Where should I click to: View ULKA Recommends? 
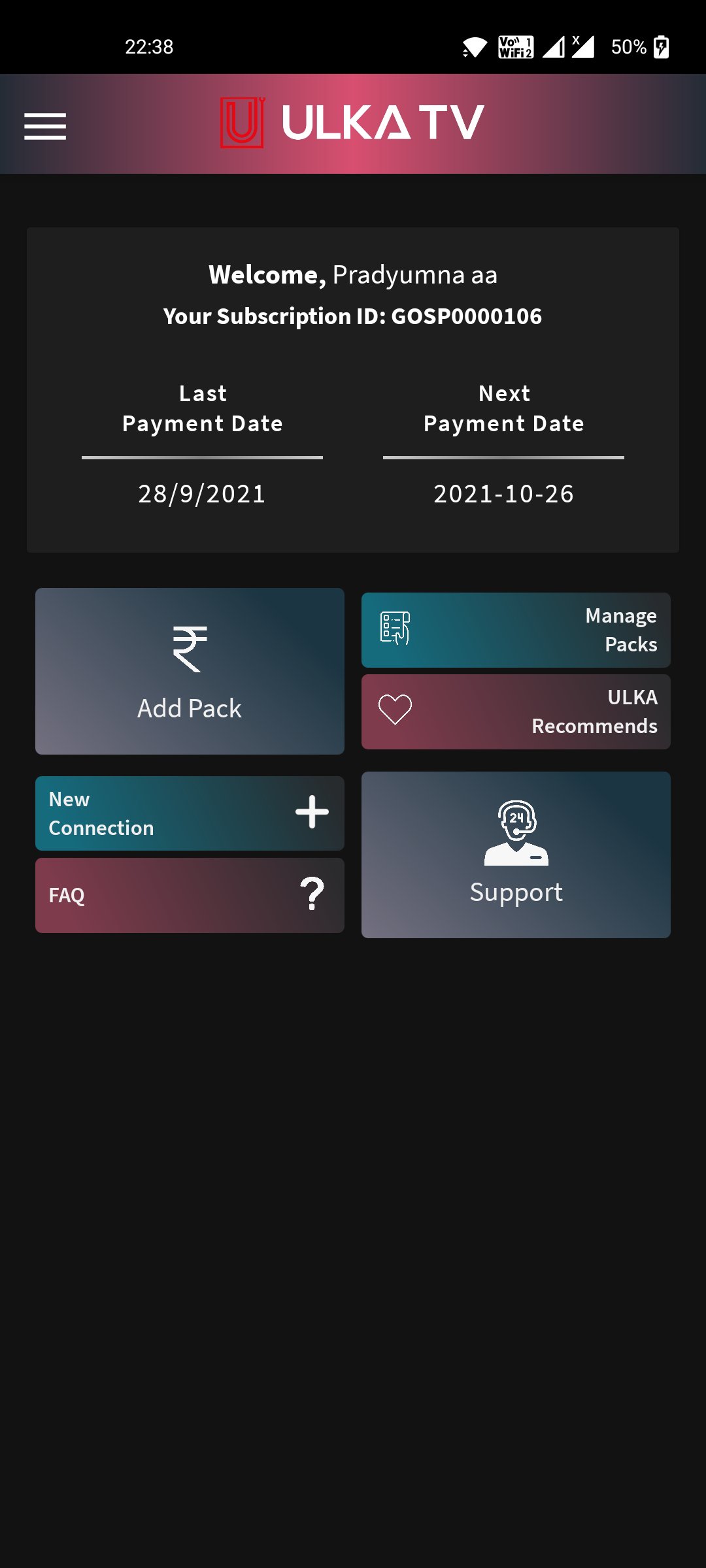(516, 711)
